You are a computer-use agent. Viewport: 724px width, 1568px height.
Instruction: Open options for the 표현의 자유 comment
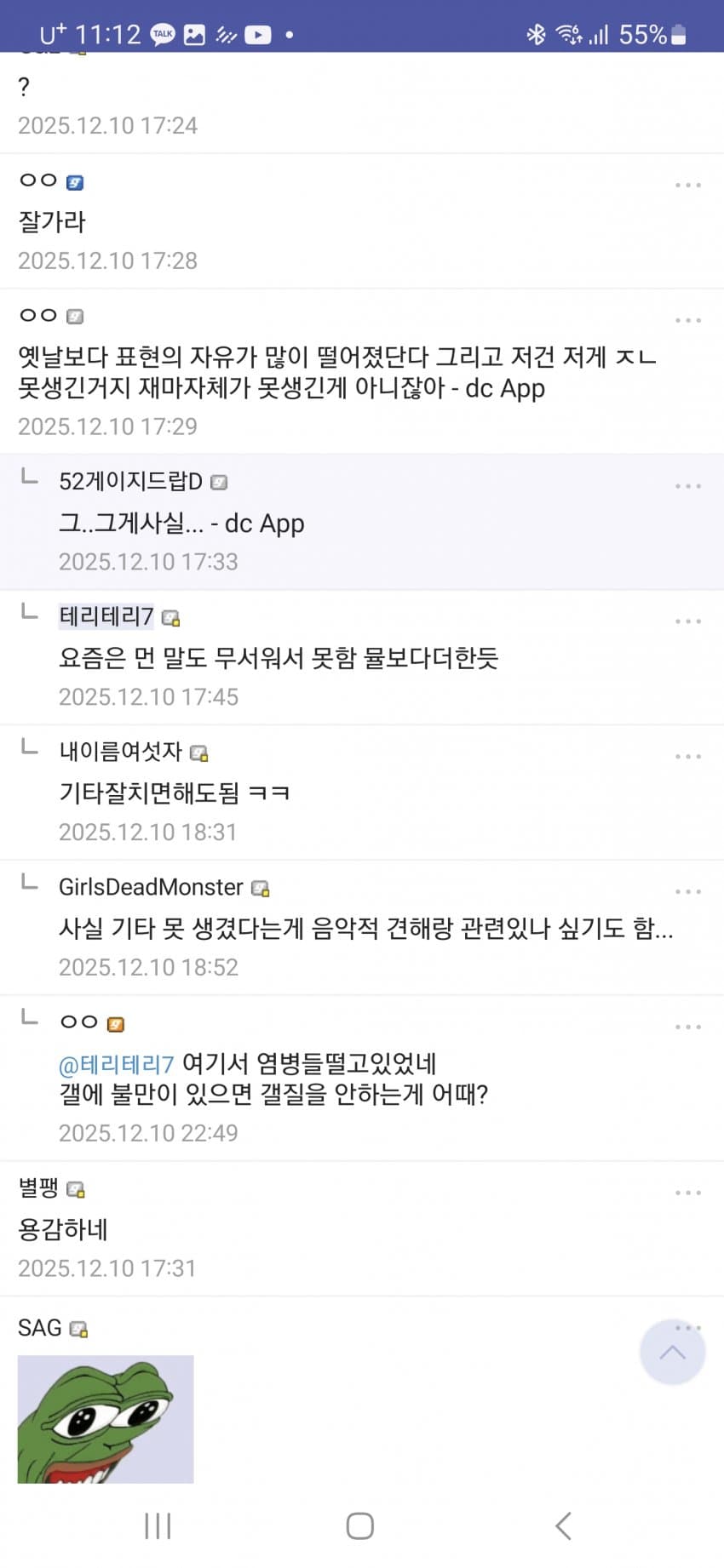click(x=687, y=321)
